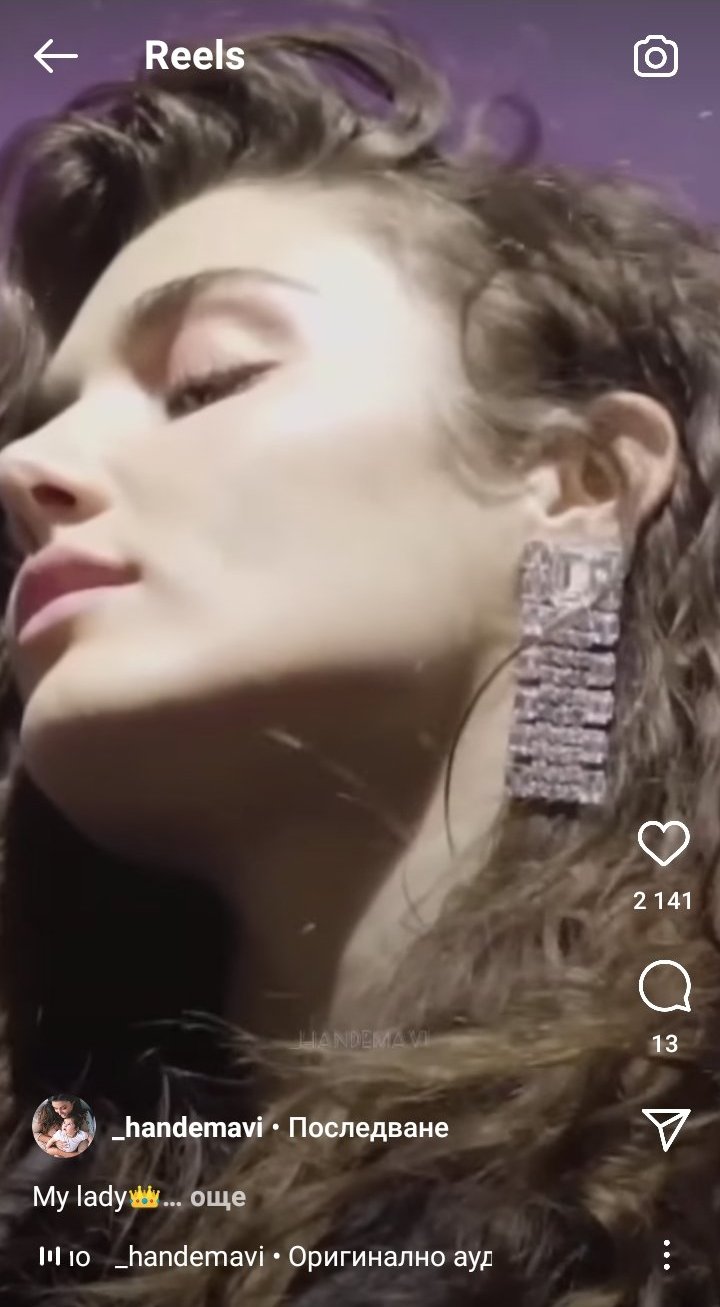Share this reel via the paper plane

tap(665, 1129)
